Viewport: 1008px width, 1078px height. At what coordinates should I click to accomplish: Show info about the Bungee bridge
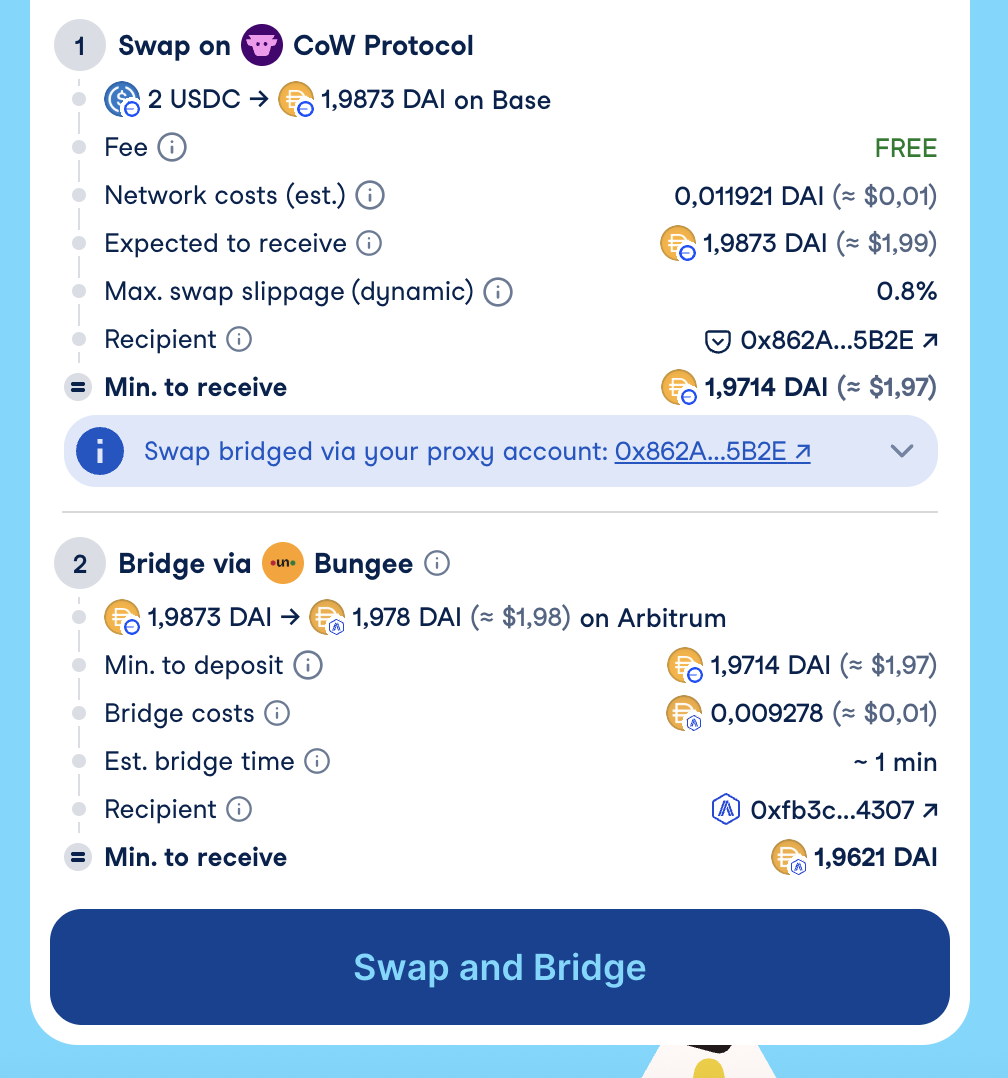tap(437, 564)
